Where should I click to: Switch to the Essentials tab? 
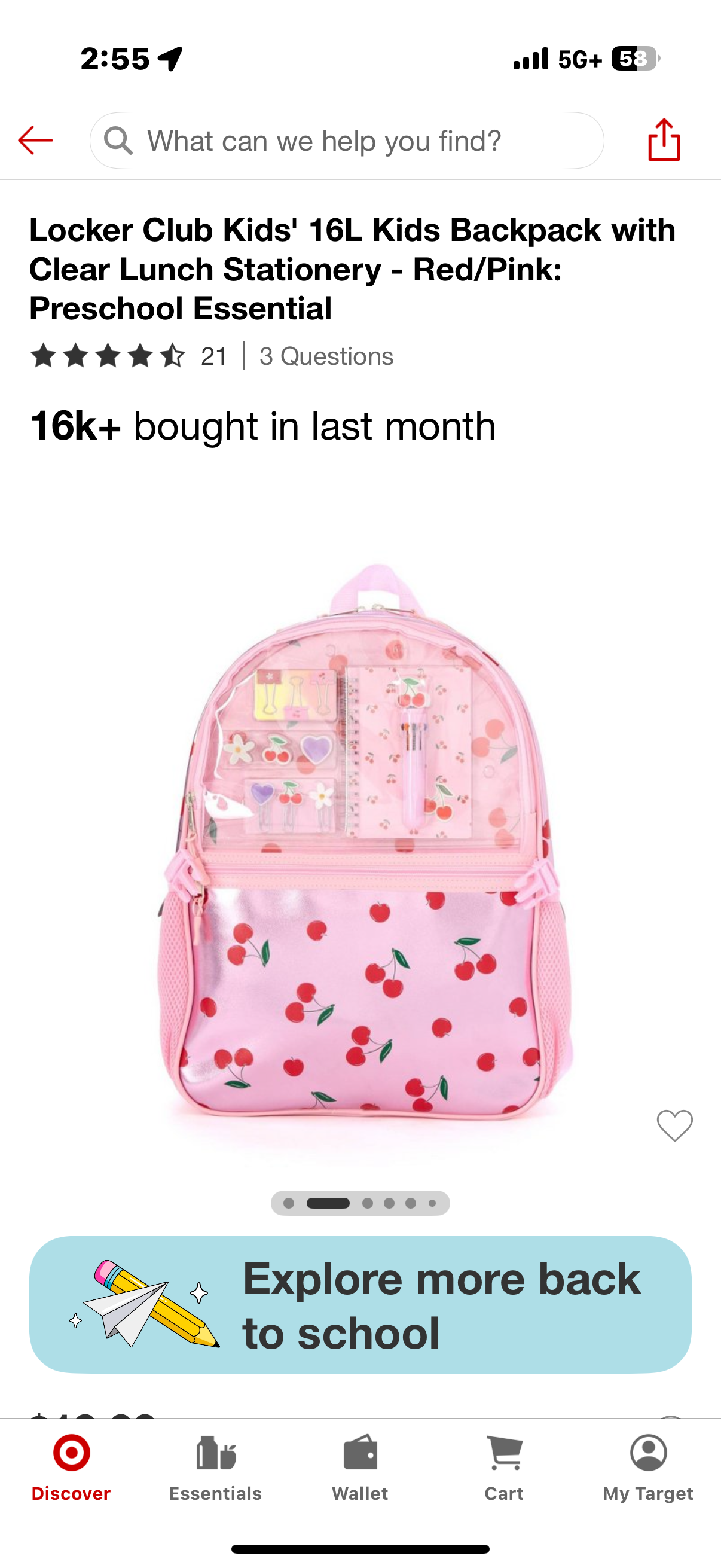(x=215, y=1468)
